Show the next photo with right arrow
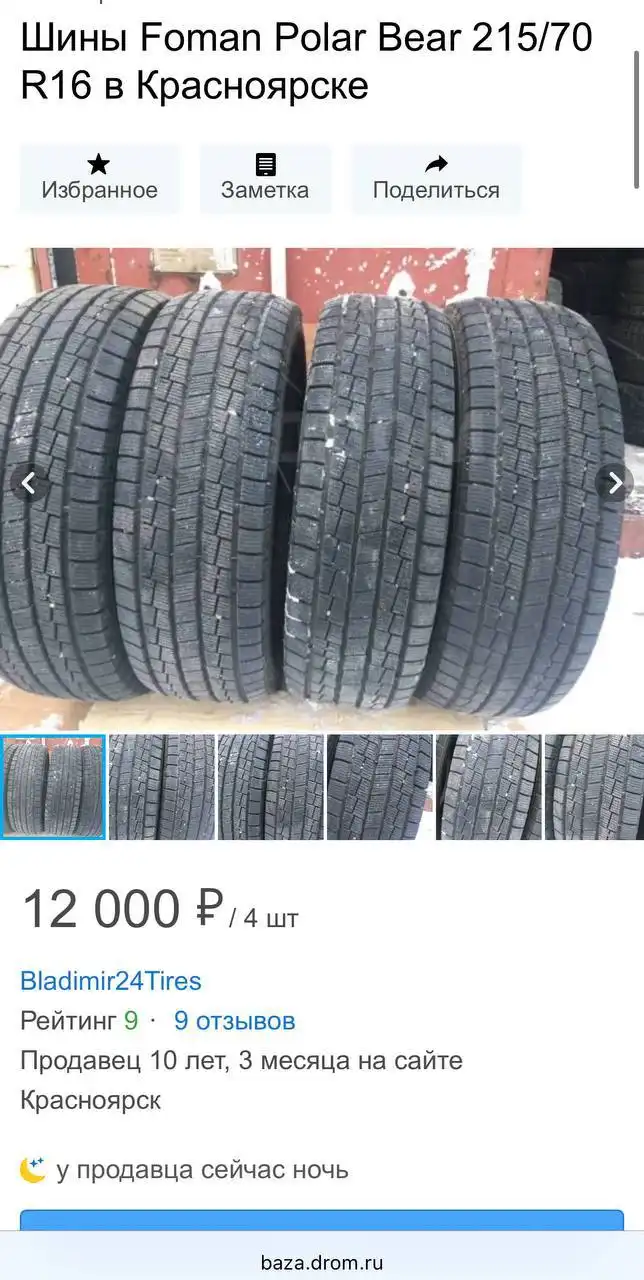The height and width of the screenshot is (1280, 644). click(614, 484)
